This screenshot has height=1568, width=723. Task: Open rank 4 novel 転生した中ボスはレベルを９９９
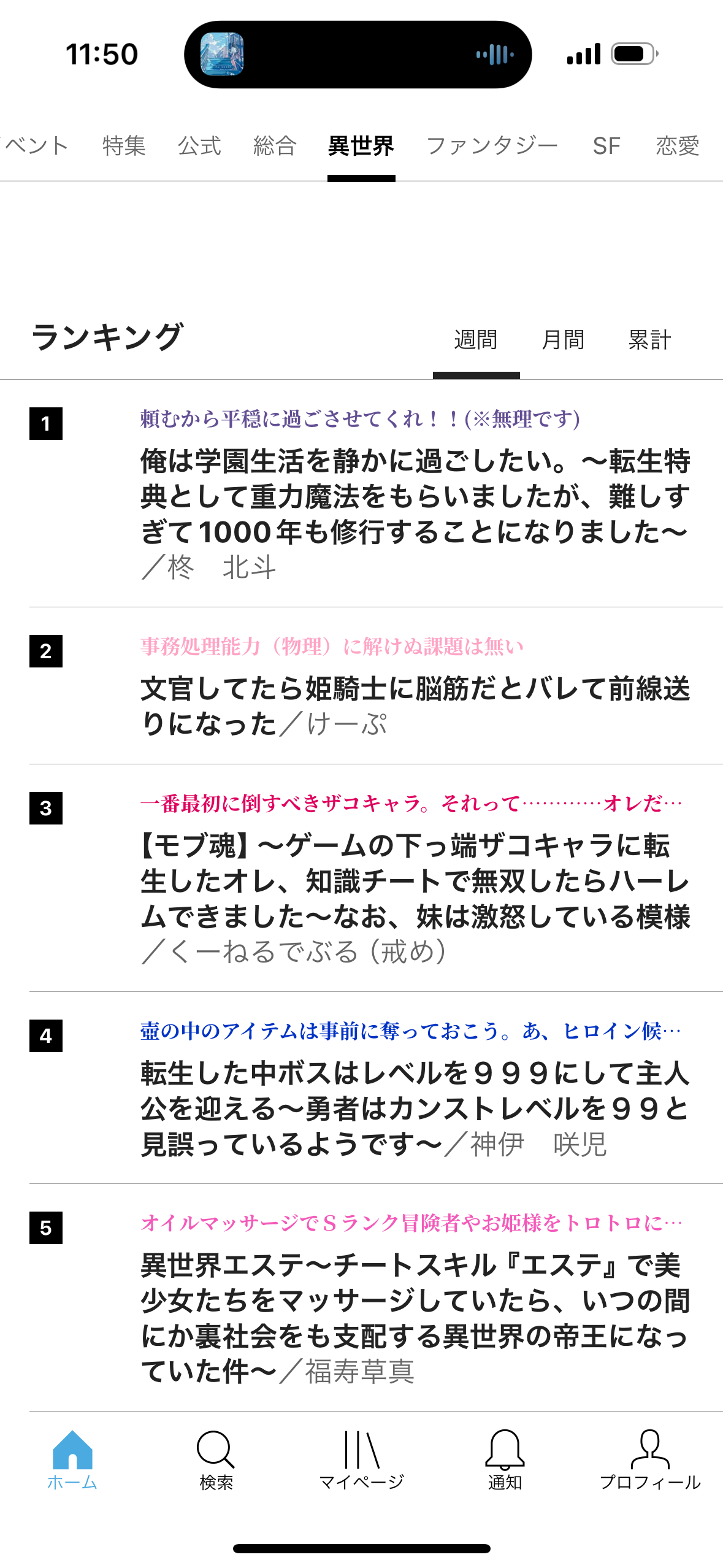coord(415,1109)
